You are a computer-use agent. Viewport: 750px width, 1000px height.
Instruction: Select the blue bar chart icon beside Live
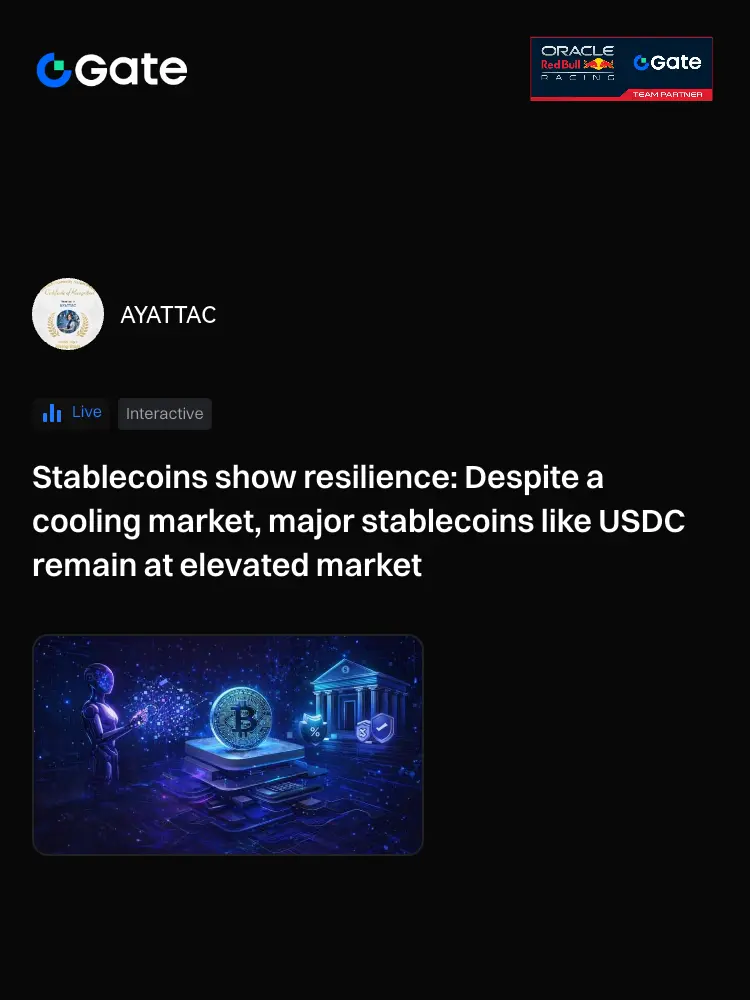click(x=51, y=413)
